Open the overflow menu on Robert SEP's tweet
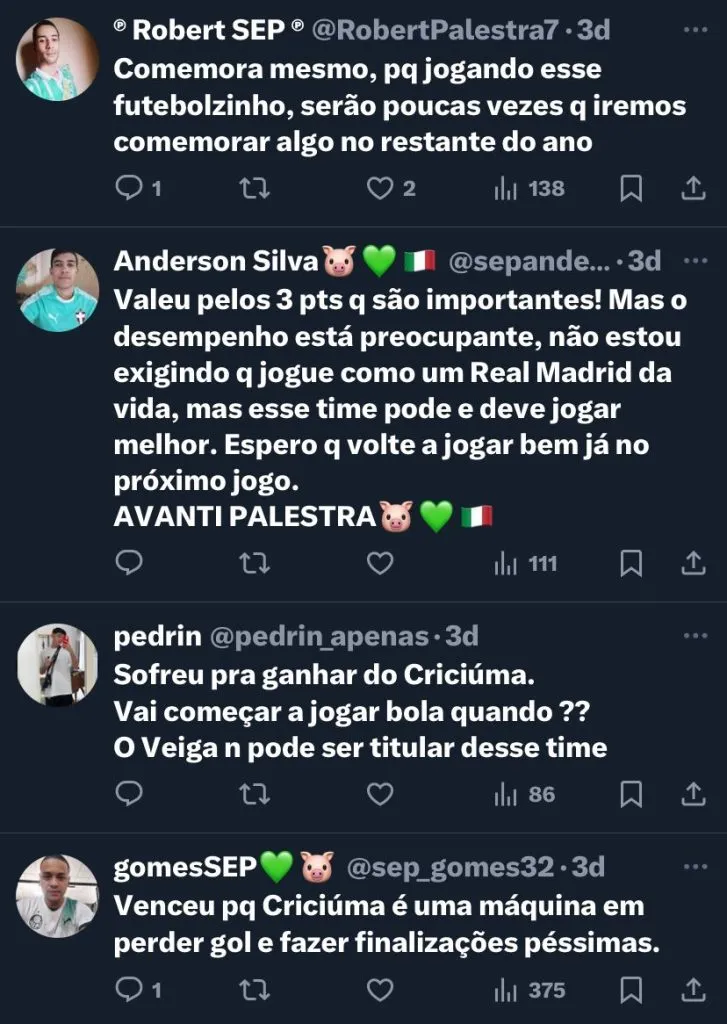Viewport: 727px width, 1024px height. coord(694,30)
